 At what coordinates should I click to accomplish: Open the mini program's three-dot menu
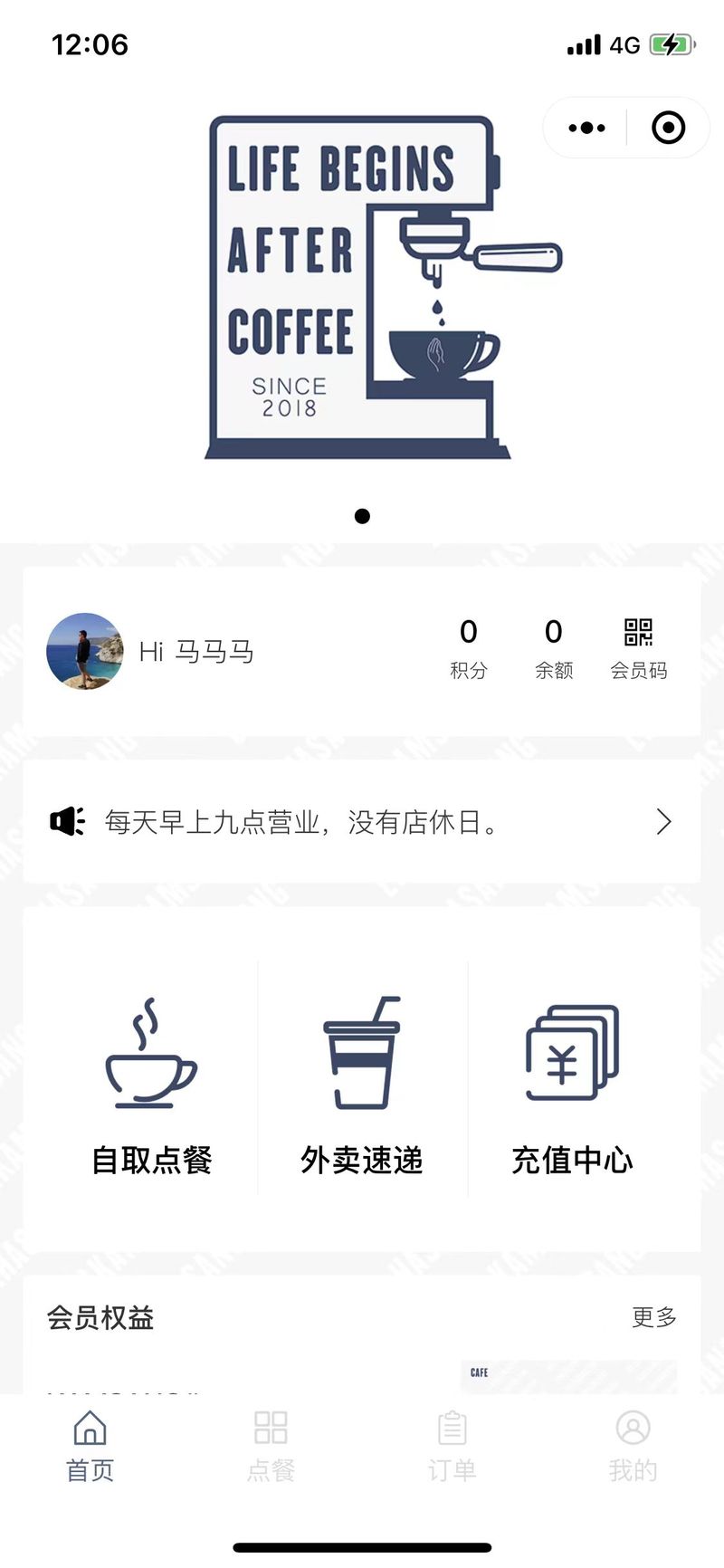(586, 128)
